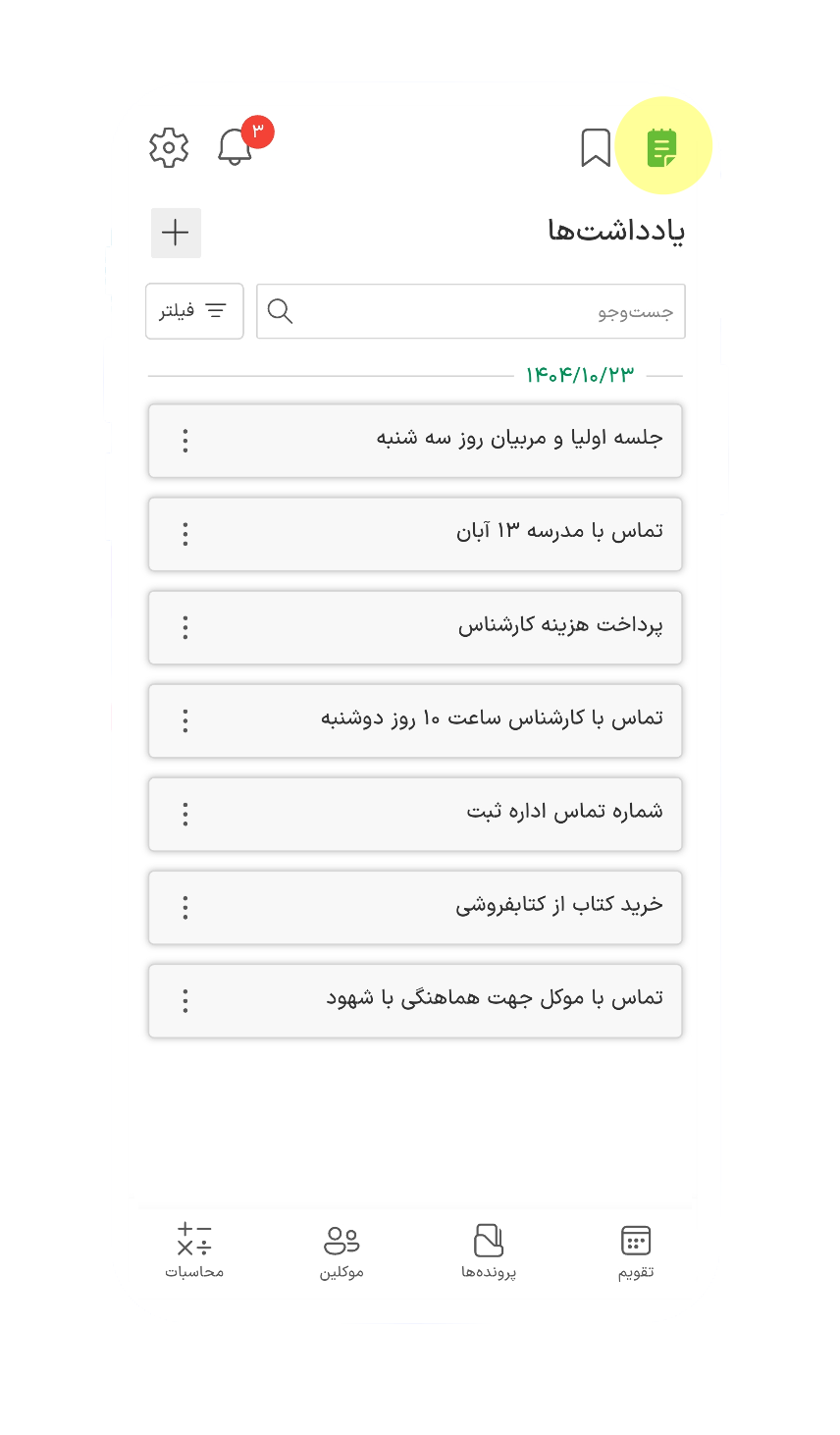The width and height of the screenshot is (840, 1435).
Task: Open the settings gear
Action: coord(169,147)
